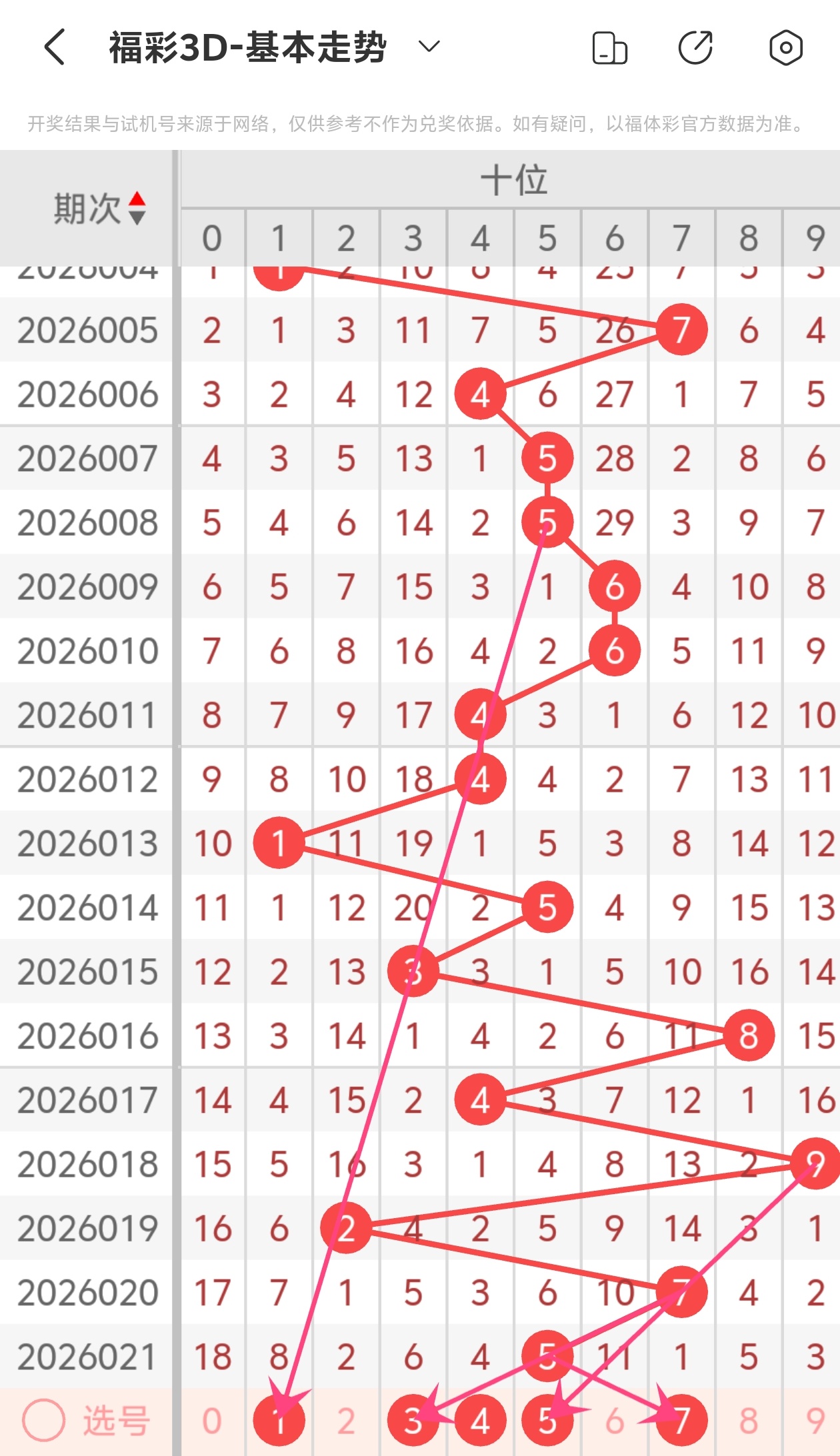Open the chart settings hexagon icon
The width and height of the screenshot is (840, 1456).
[x=785, y=48]
